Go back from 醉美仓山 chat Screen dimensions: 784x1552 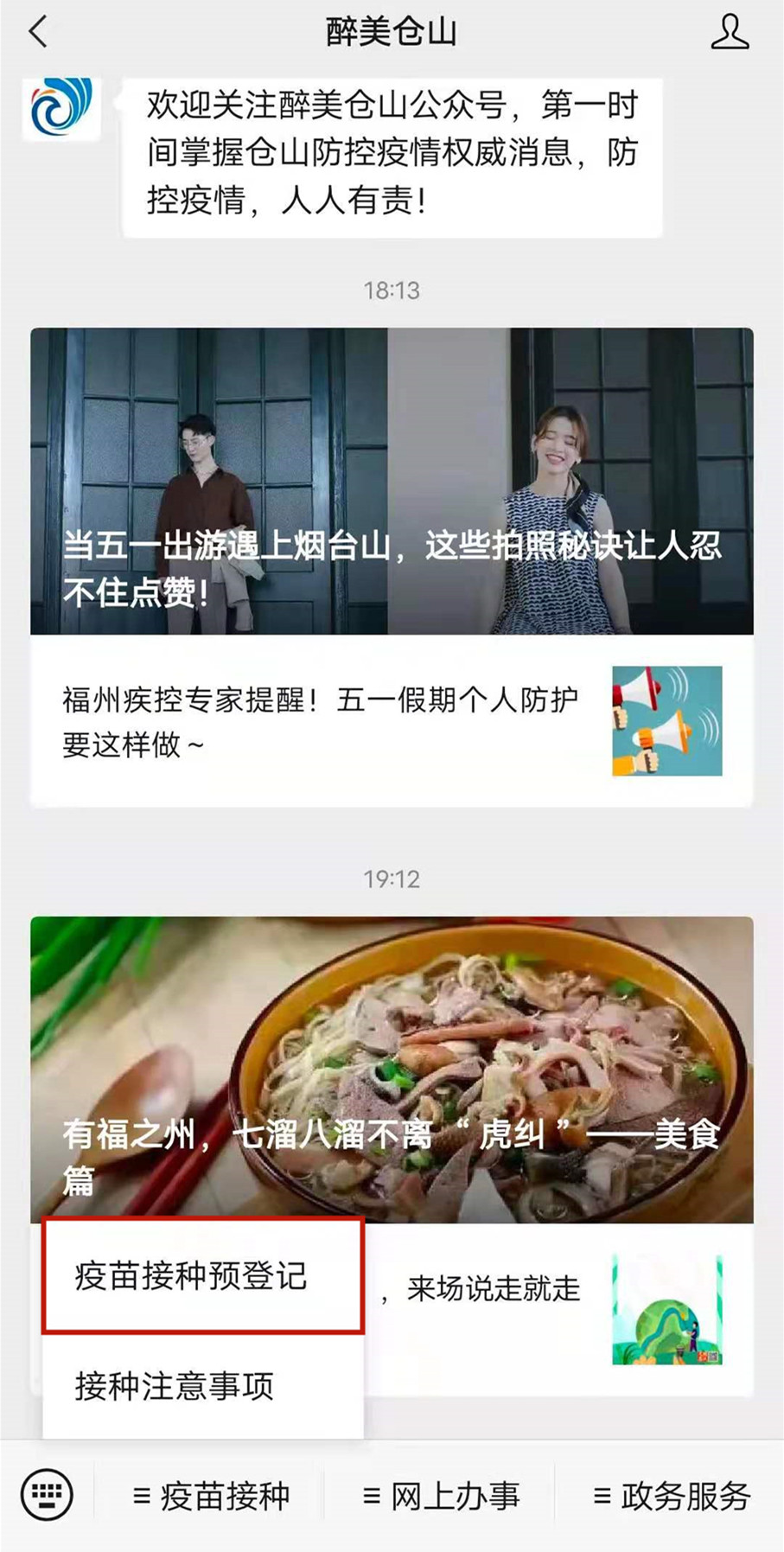39,32
